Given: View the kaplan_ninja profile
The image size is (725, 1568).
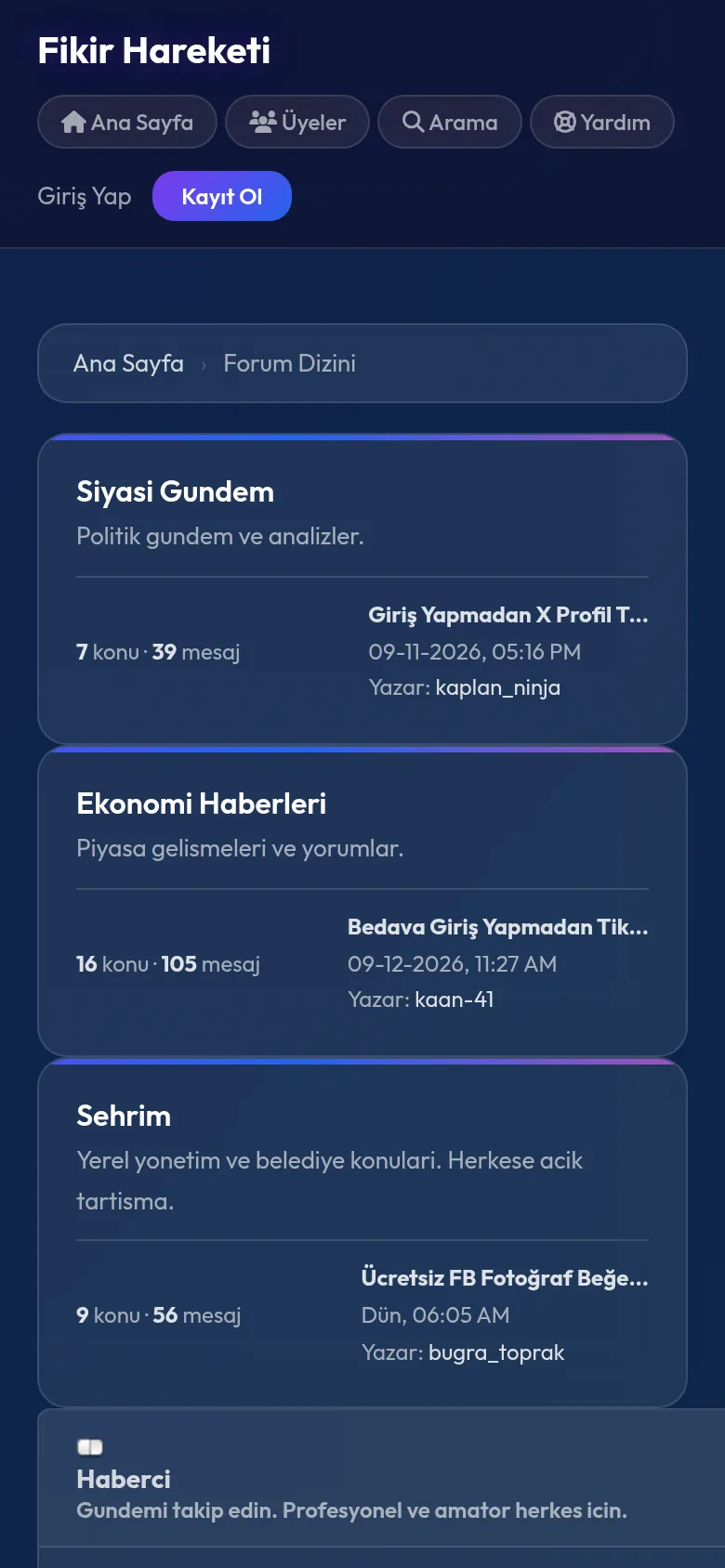Looking at the screenshot, I should click(498, 687).
